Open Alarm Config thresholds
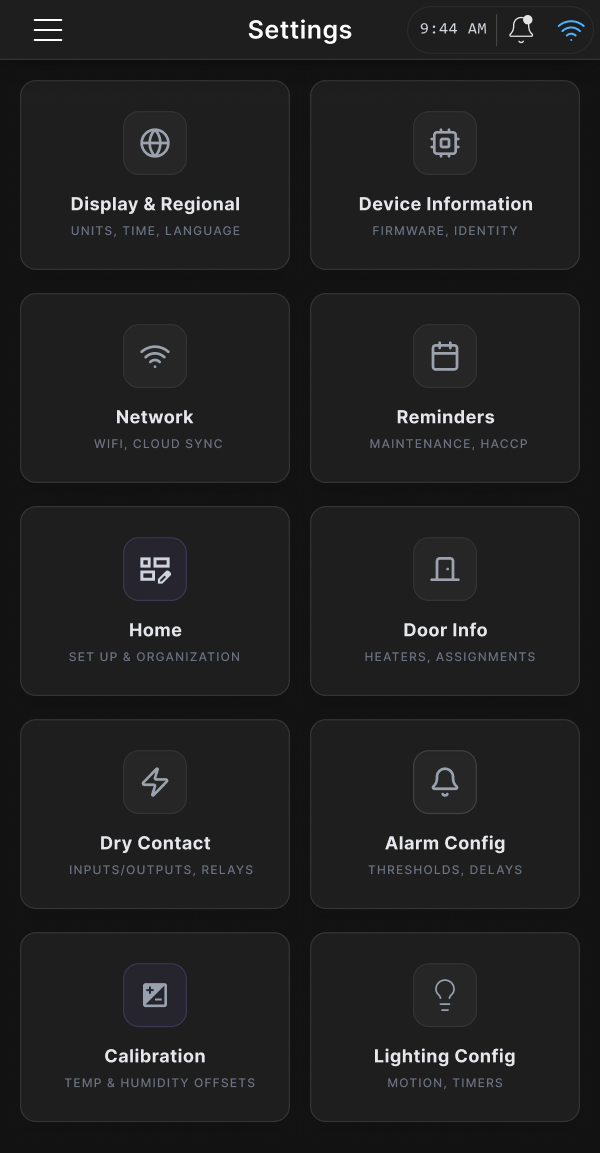Image resolution: width=600 pixels, height=1153 pixels. coord(445,814)
